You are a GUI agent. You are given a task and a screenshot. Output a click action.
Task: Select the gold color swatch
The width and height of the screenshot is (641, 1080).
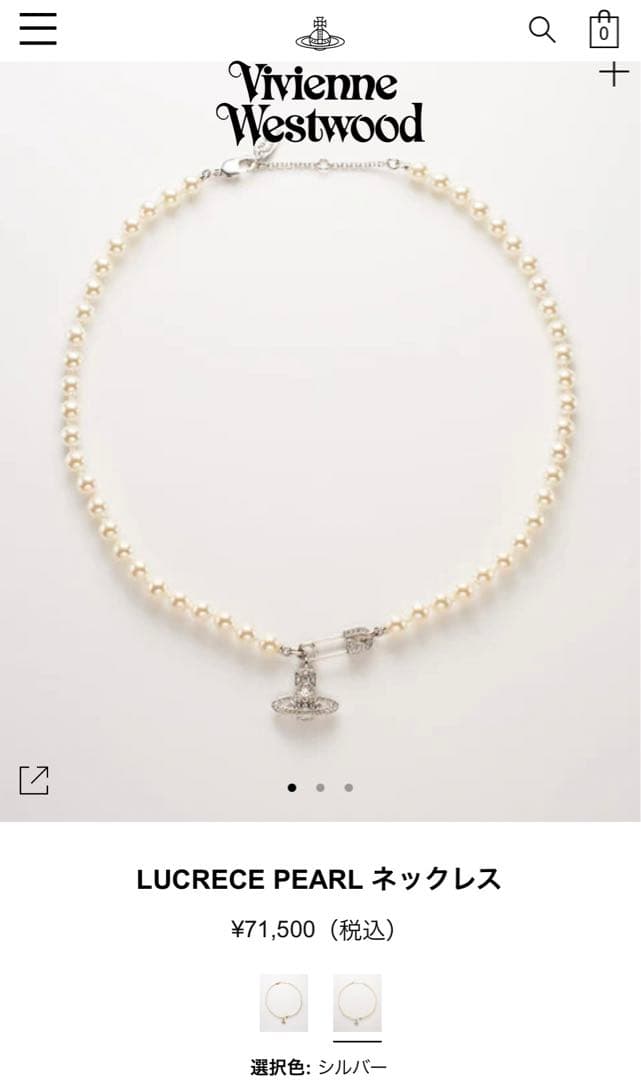point(283,1002)
